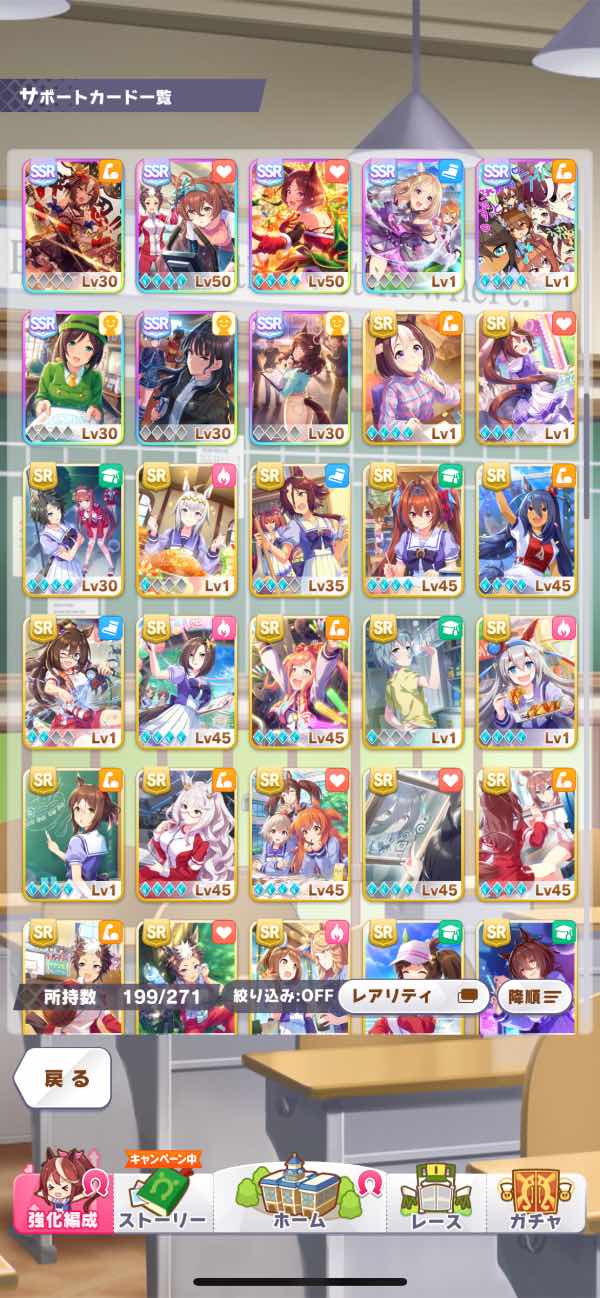View the SR card with orange twin-tail girl

coord(300,681)
